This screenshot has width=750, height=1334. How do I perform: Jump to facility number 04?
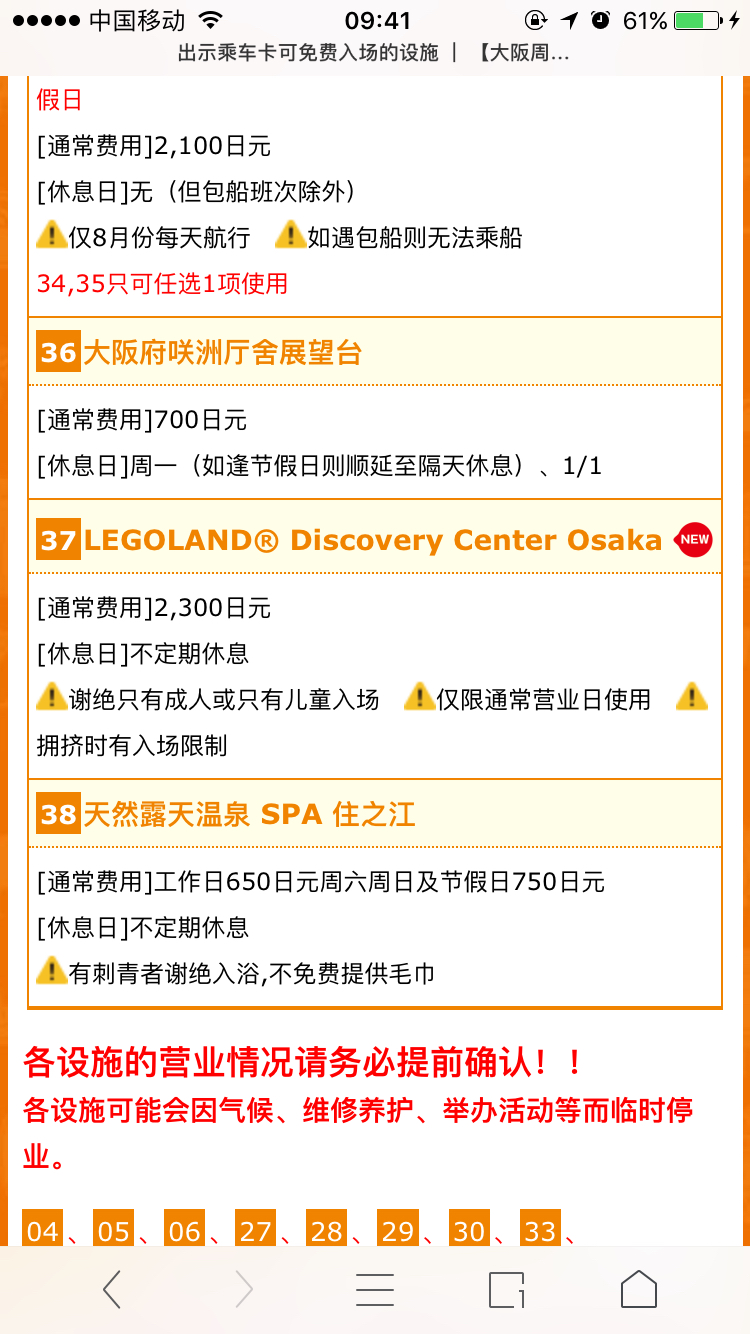(43, 1230)
